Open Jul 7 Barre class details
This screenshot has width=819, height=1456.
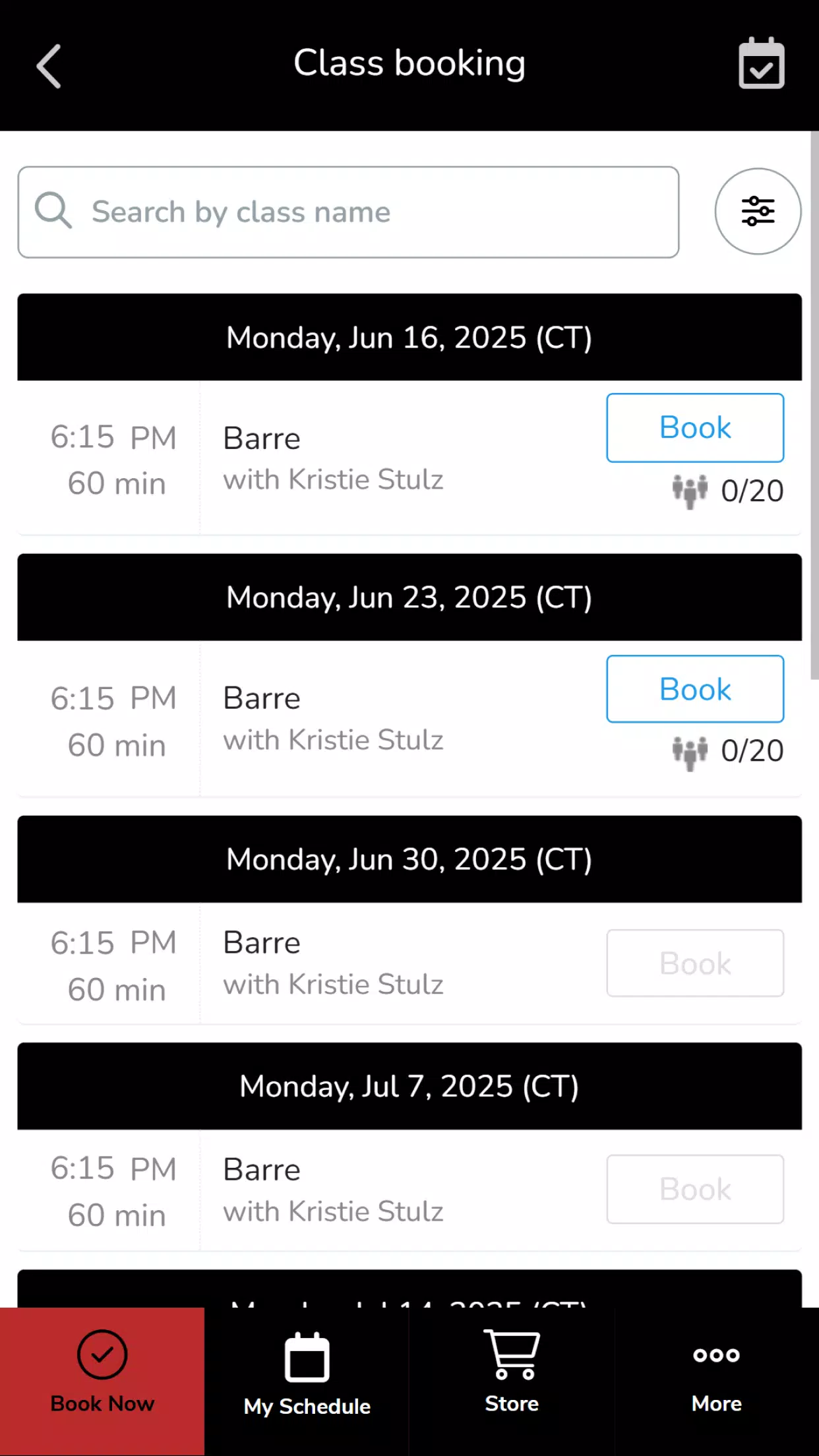pos(409,1190)
